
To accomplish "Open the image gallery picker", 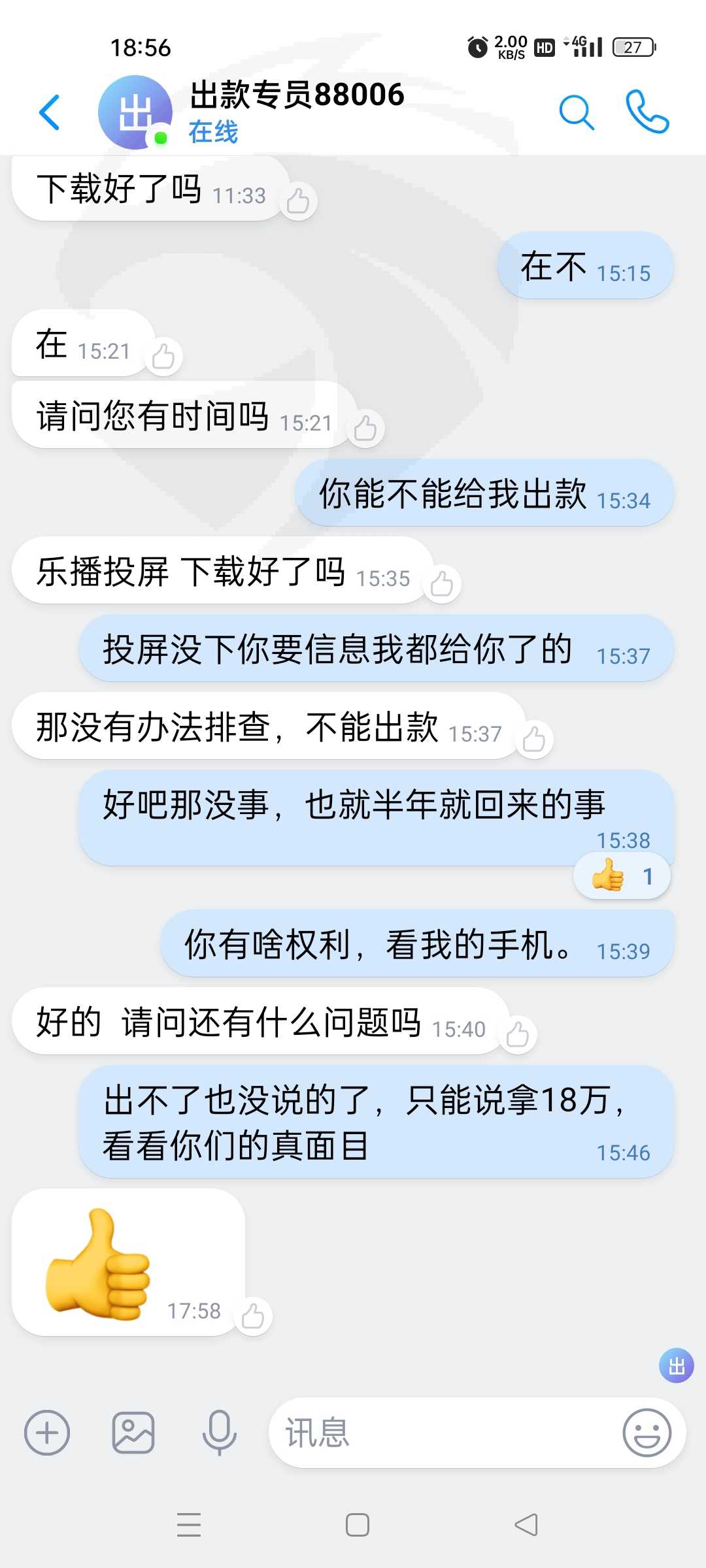I will (133, 1433).
